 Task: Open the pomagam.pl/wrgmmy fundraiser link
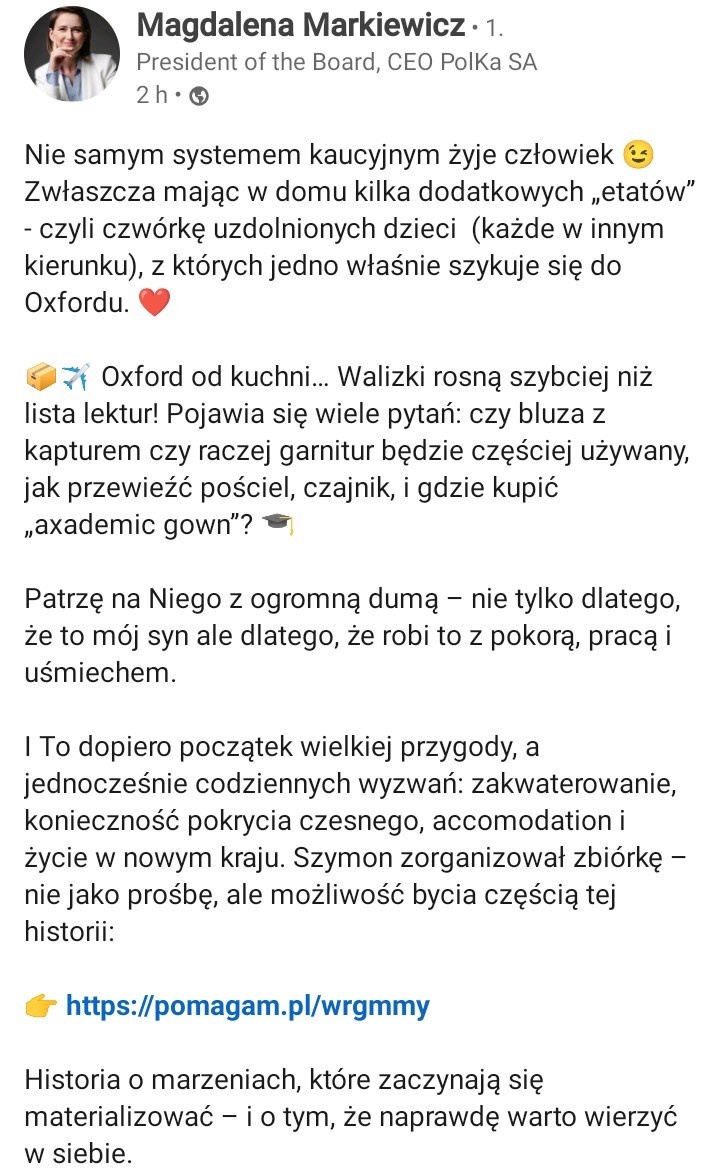pyautogui.click(x=247, y=1006)
